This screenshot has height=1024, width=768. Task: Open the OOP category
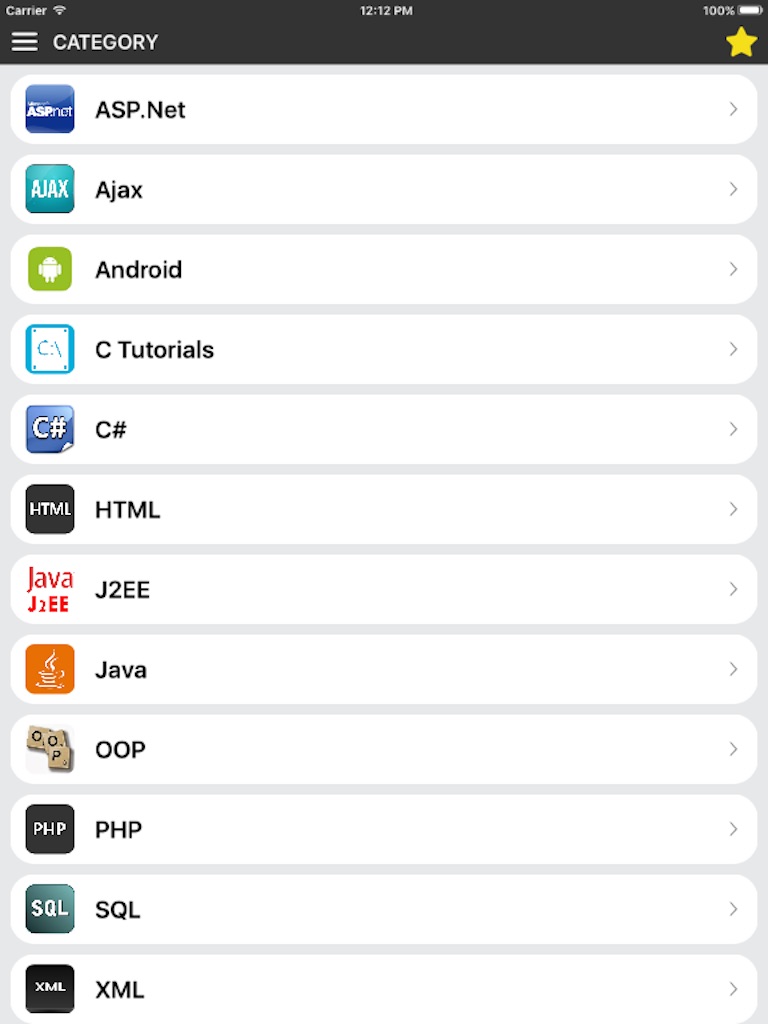point(384,749)
